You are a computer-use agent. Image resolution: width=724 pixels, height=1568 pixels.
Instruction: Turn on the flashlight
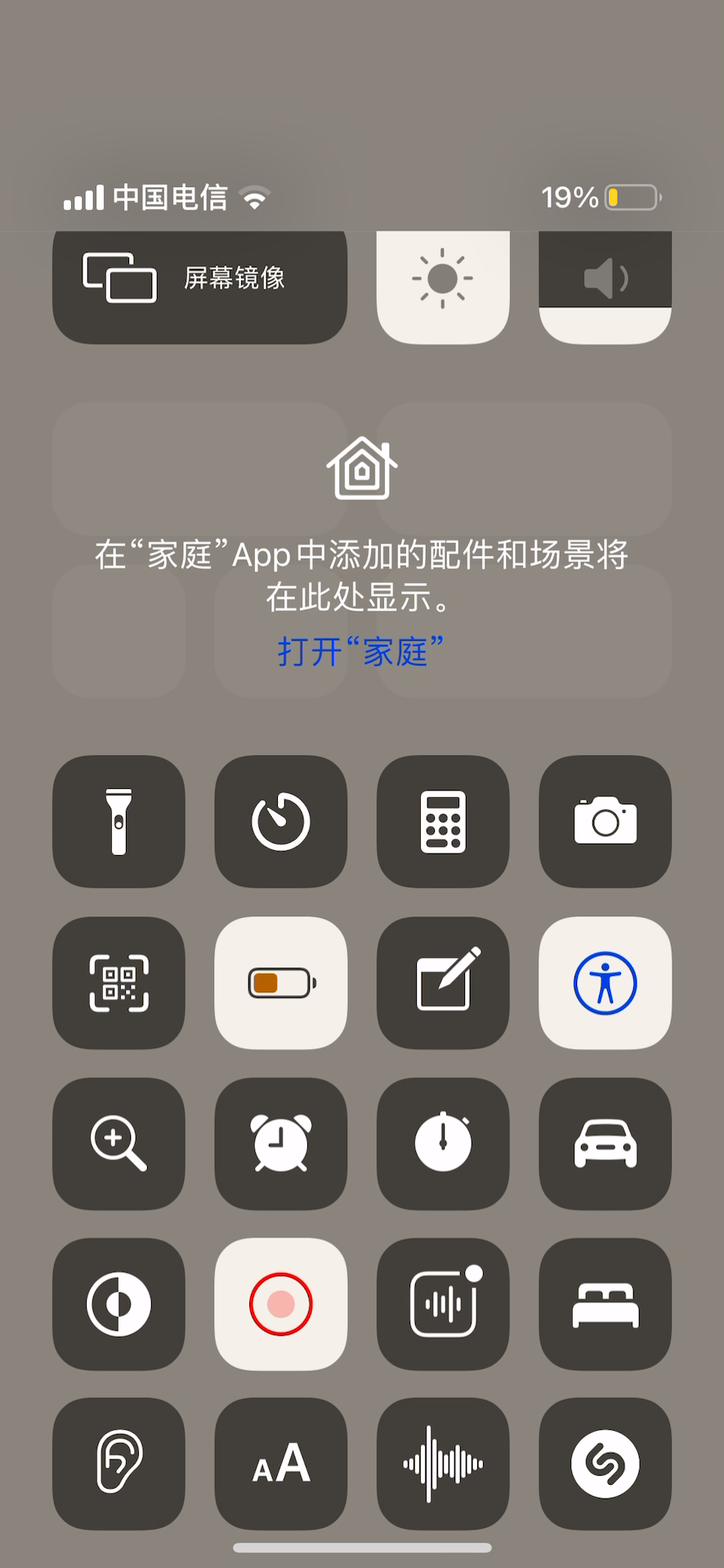click(118, 821)
